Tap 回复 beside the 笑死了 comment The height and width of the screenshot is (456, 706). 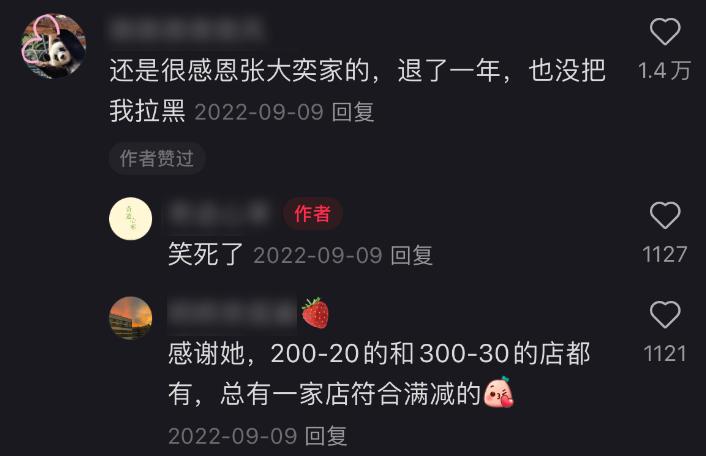pyautogui.click(x=411, y=255)
